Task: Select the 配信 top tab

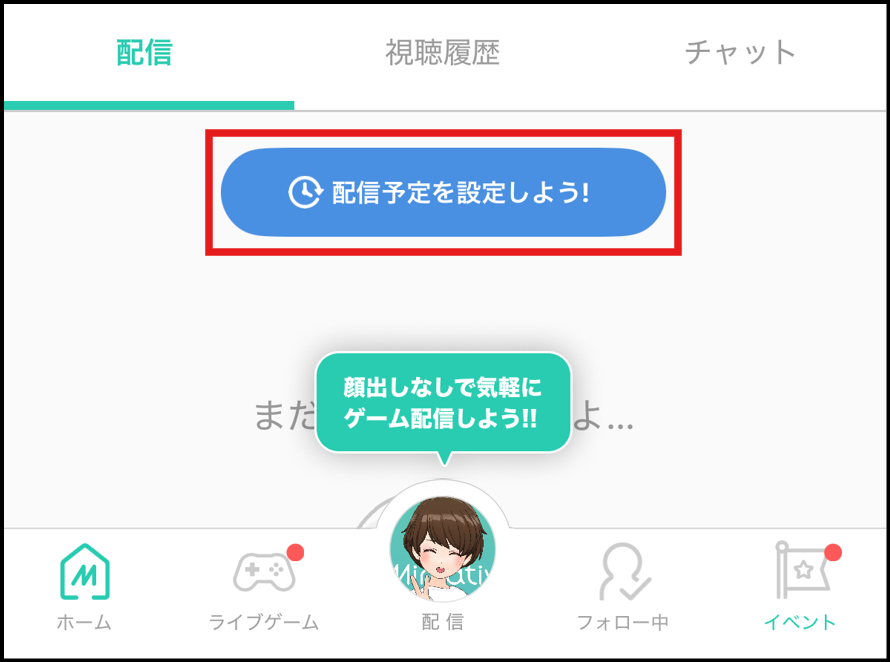Action: (145, 53)
